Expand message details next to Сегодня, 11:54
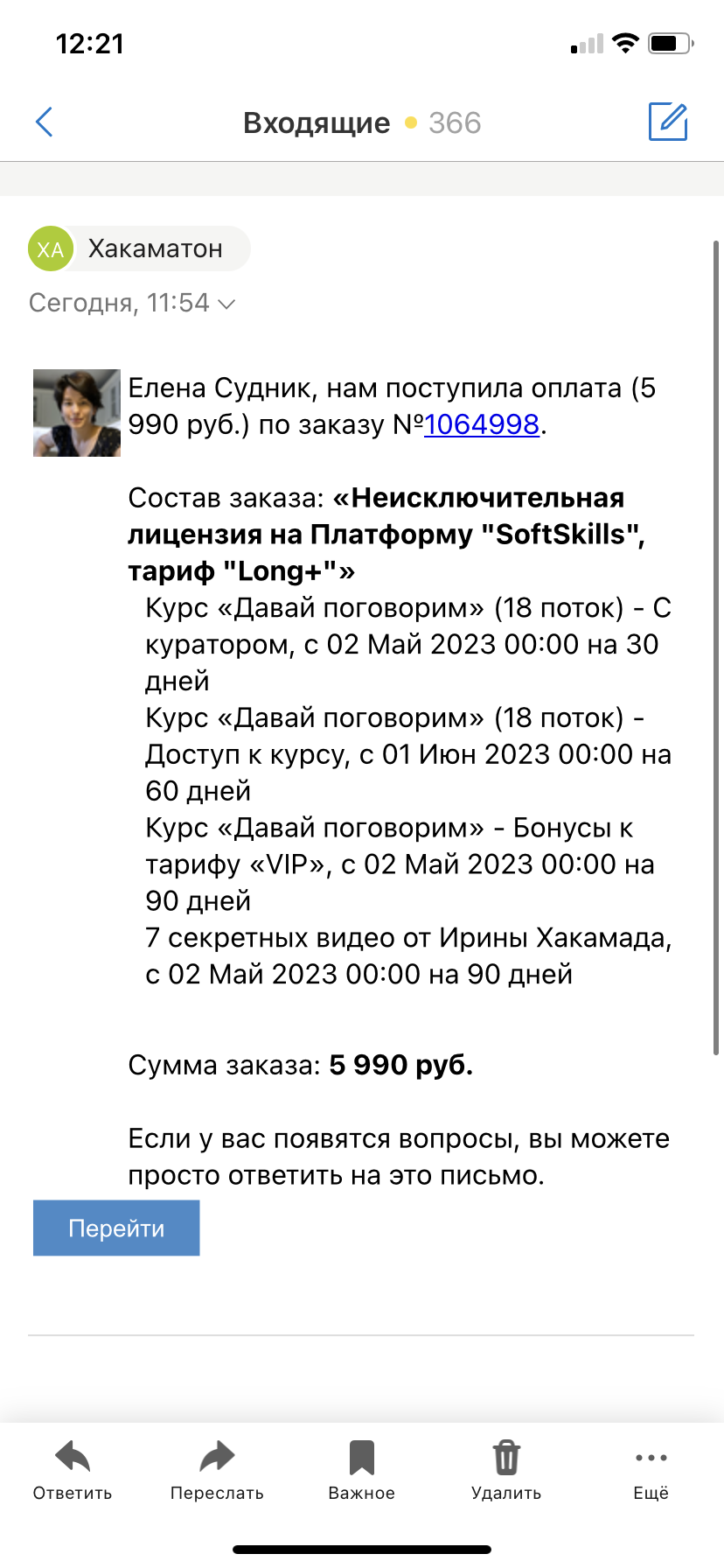The height and width of the screenshot is (1568, 724). 226,304
